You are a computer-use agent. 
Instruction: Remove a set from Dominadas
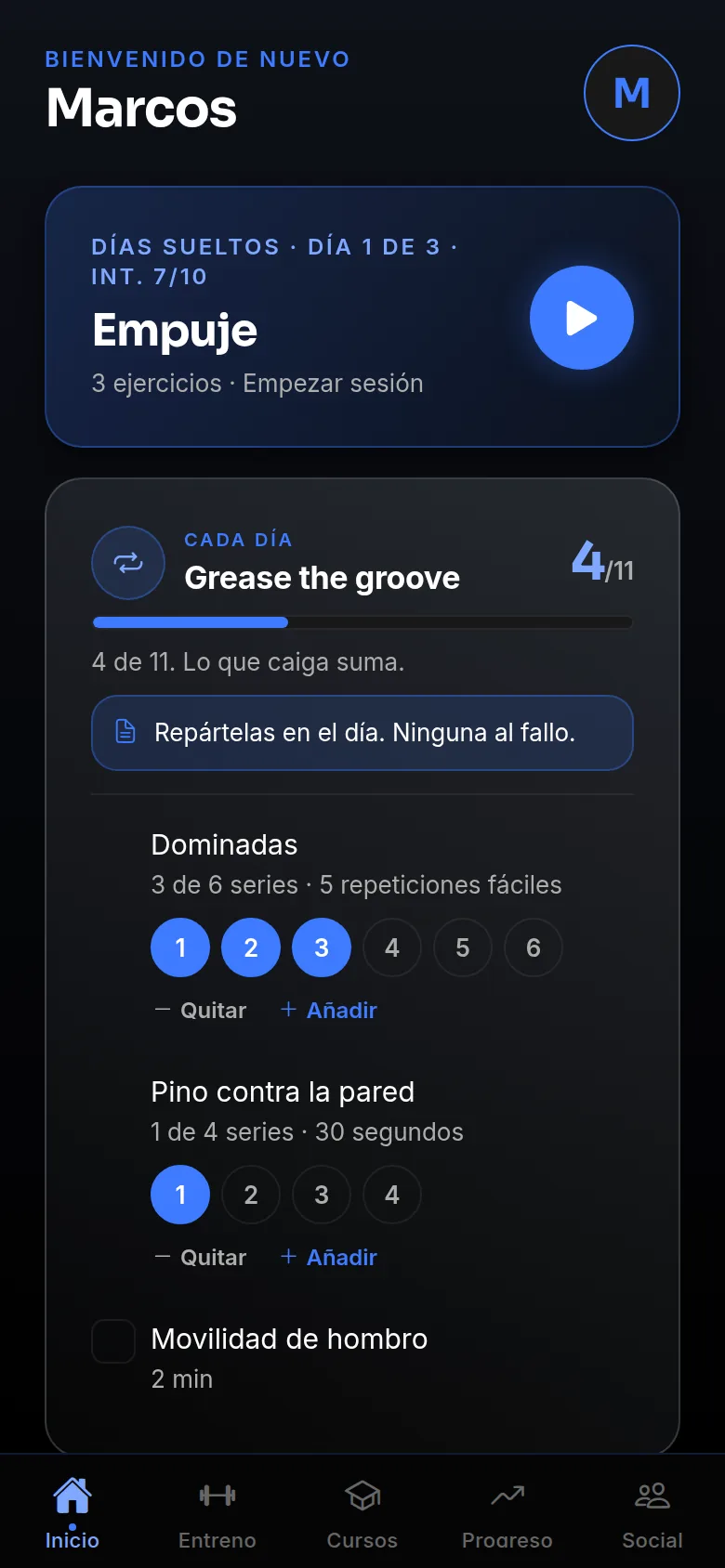pyautogui.click(x=201, y=1010)
